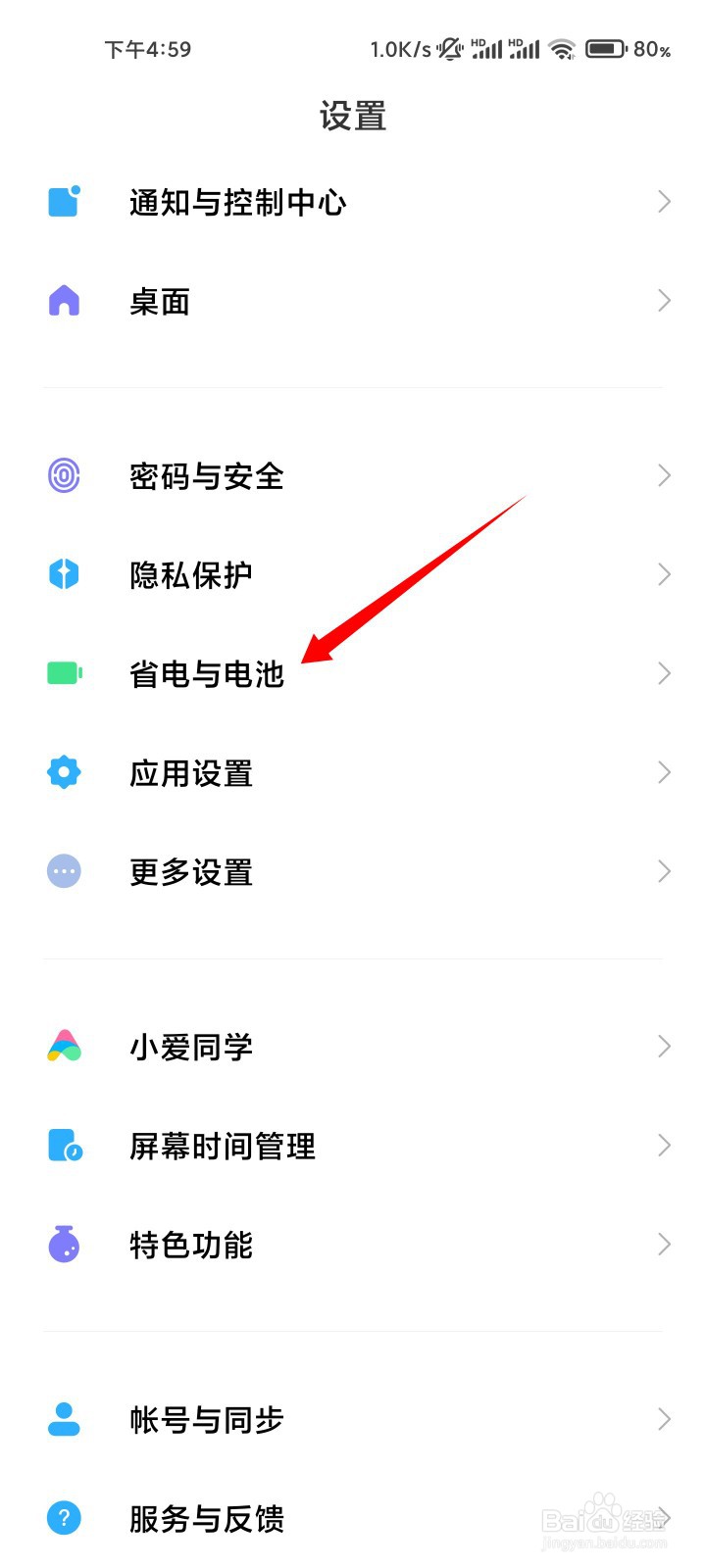
Task: Click the purple 特色功能 flask icon
Action: tap(63, 1245)
